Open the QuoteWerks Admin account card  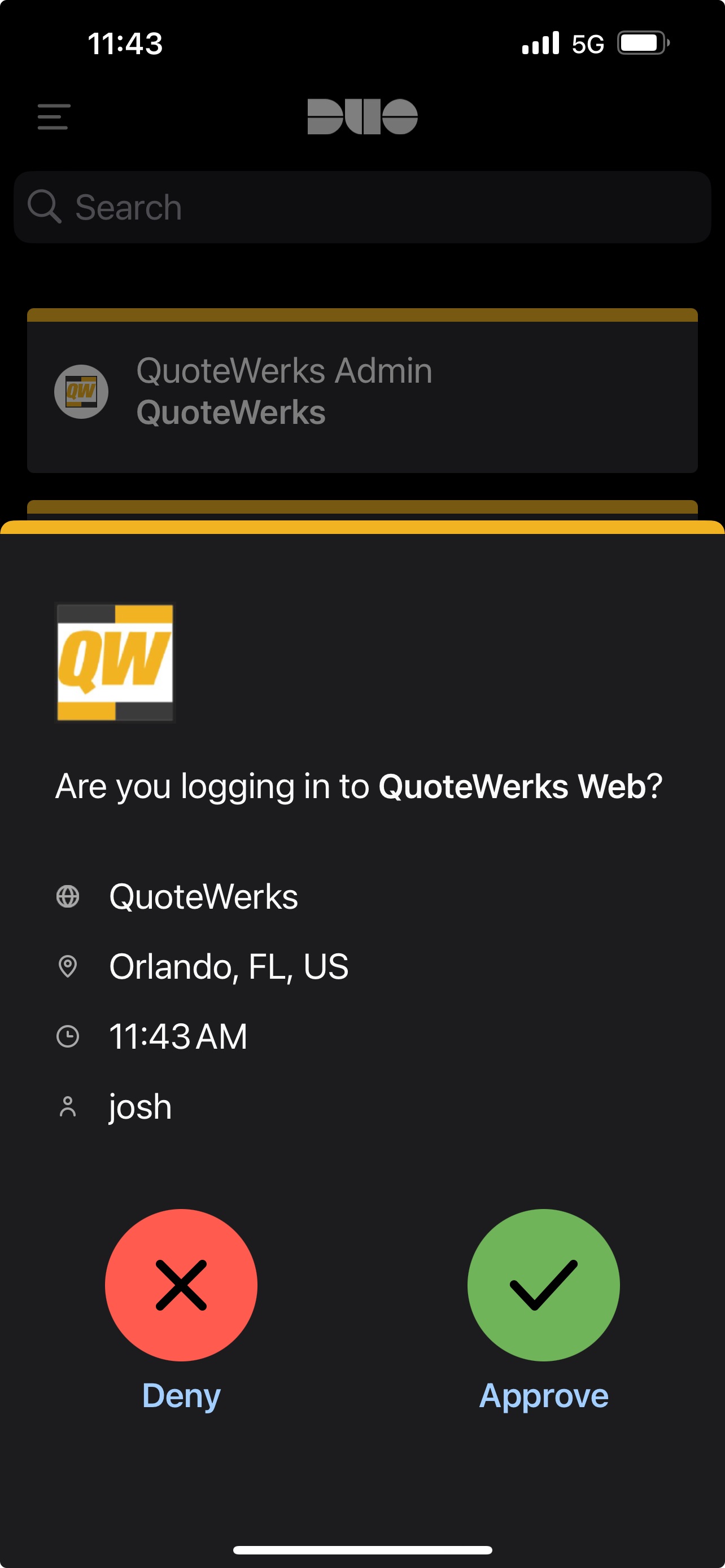tap(362, 391)
